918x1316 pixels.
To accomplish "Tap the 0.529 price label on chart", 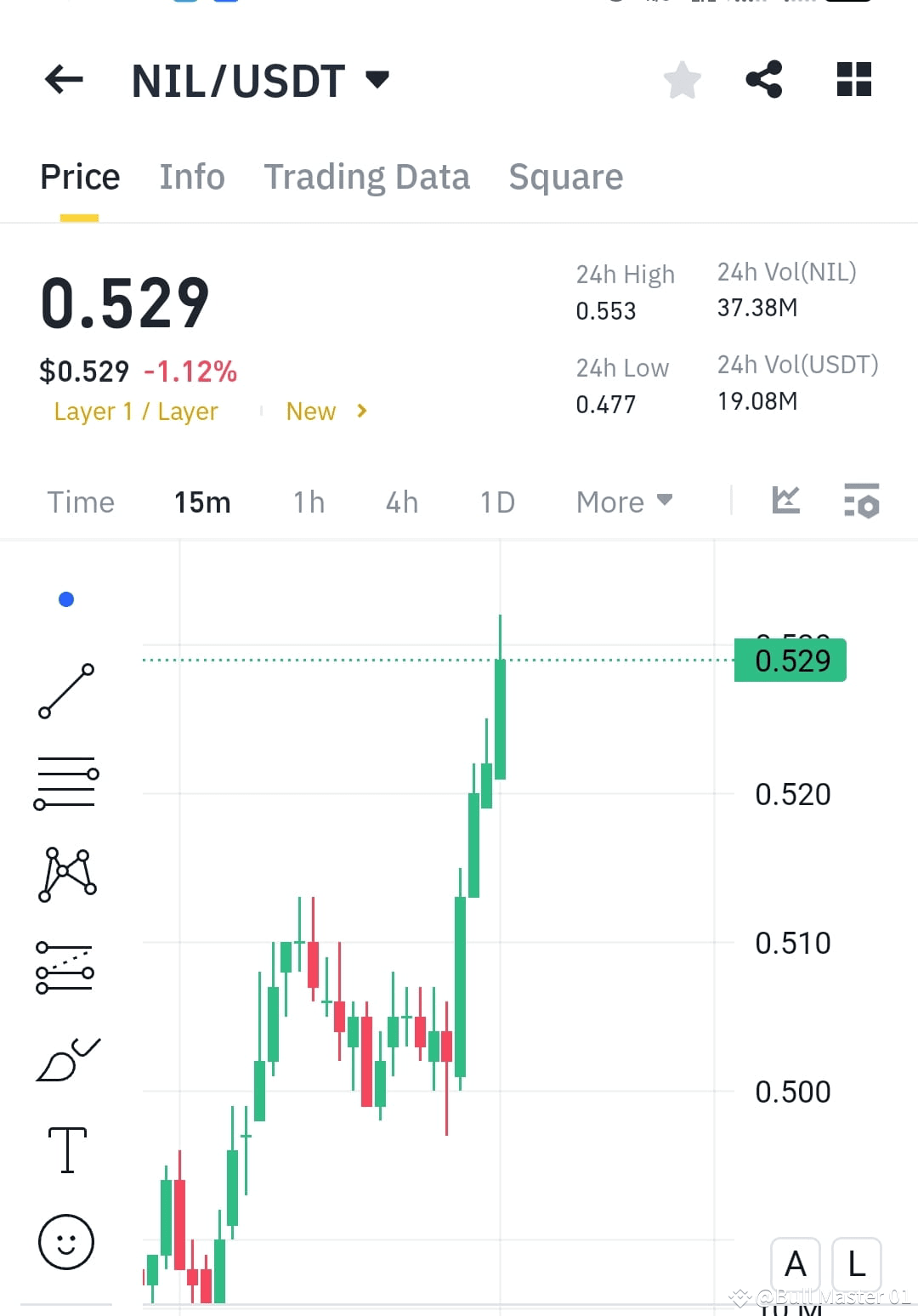I will (790, 660).
